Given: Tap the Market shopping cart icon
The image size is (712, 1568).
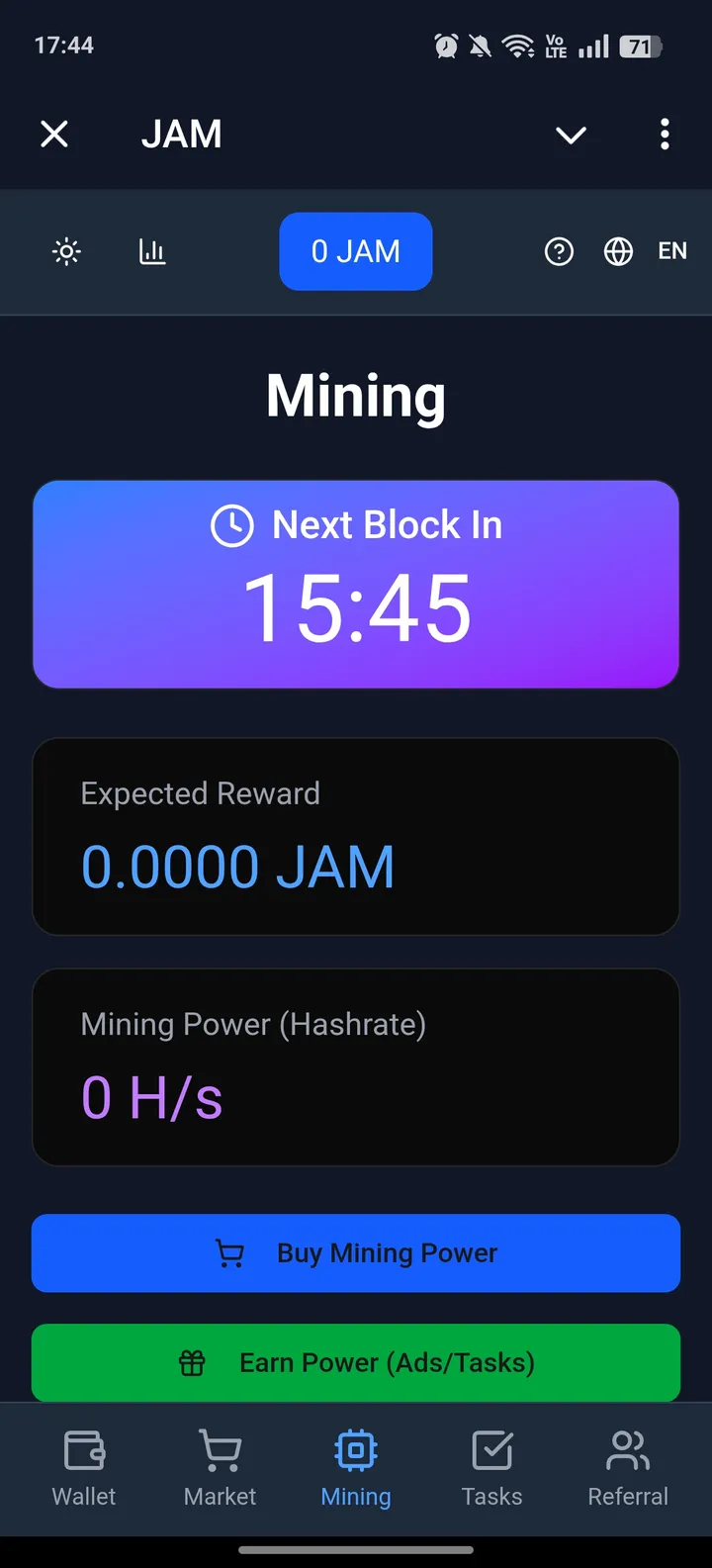Looking at the screenshot, I should tap(219, 1449).
